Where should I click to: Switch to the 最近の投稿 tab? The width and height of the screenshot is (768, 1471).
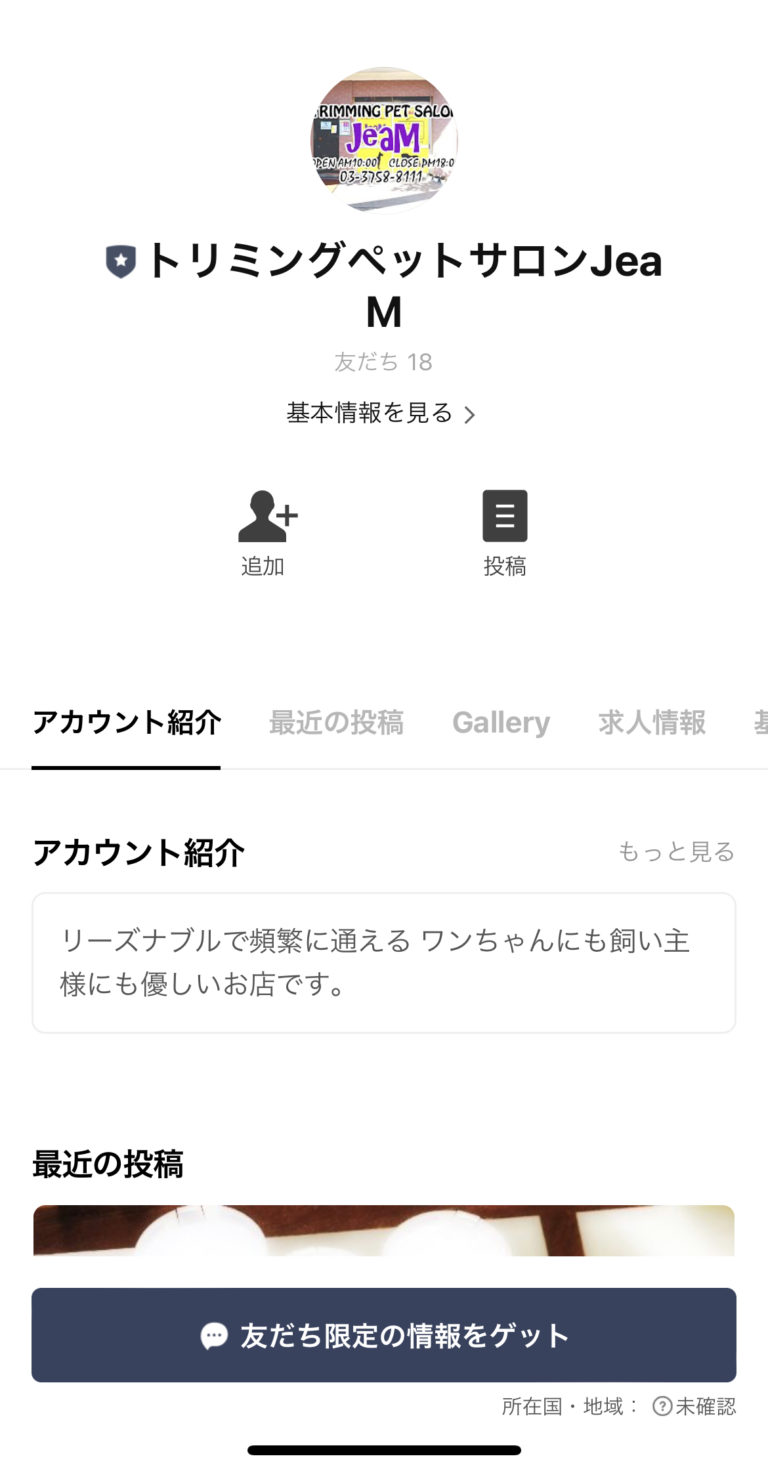pos(336,723)
